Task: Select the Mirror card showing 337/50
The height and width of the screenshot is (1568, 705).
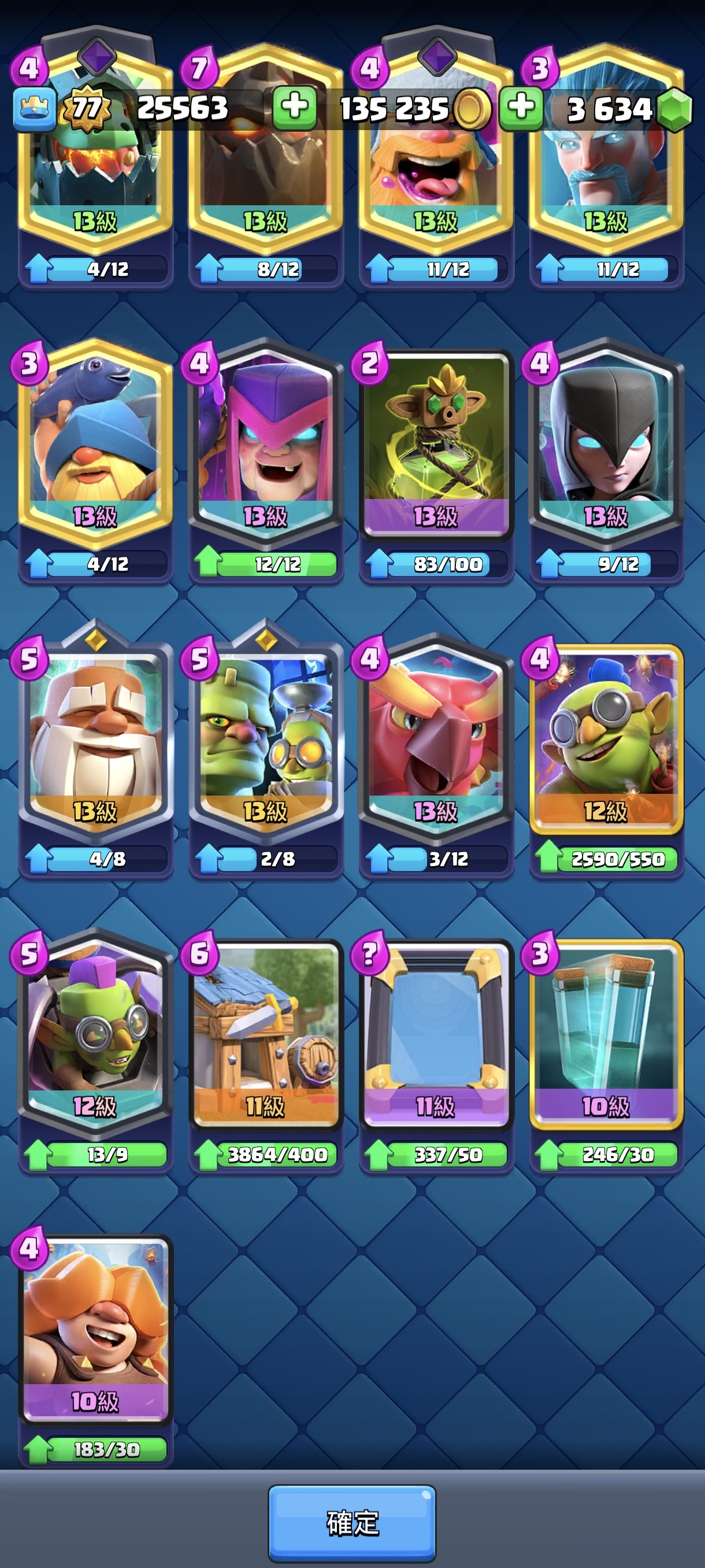Action: (436, 1035)
